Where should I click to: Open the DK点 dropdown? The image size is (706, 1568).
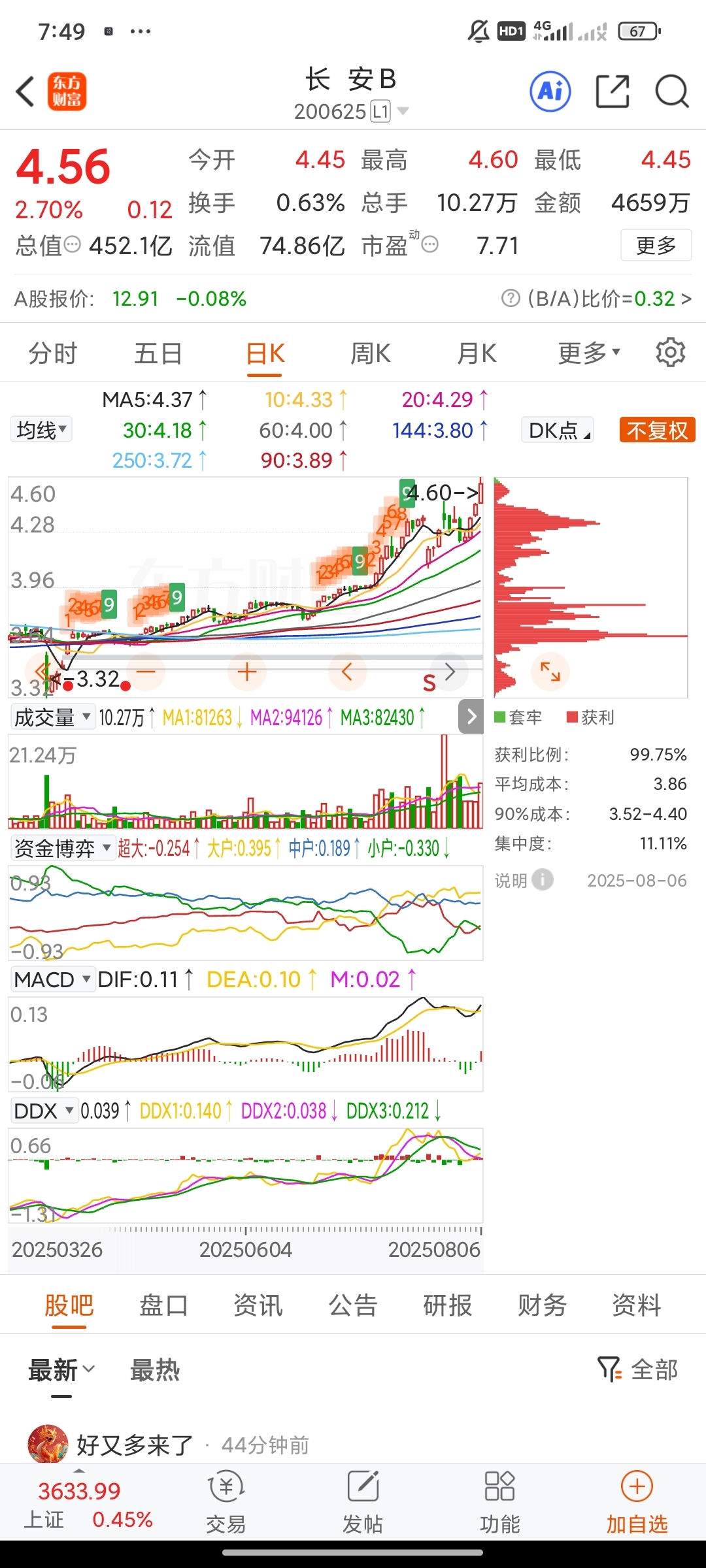(558, 430)
